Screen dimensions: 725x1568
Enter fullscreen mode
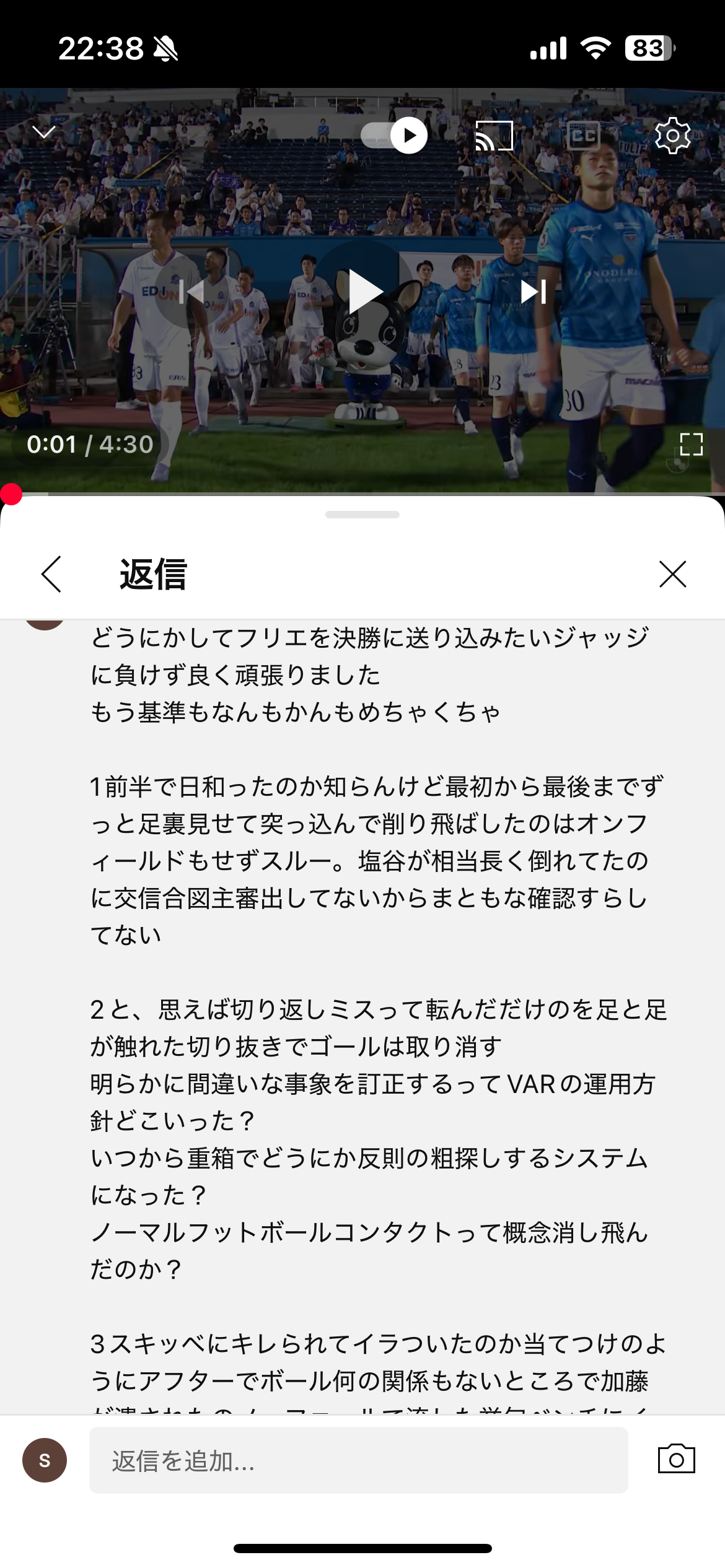[691, 444]
